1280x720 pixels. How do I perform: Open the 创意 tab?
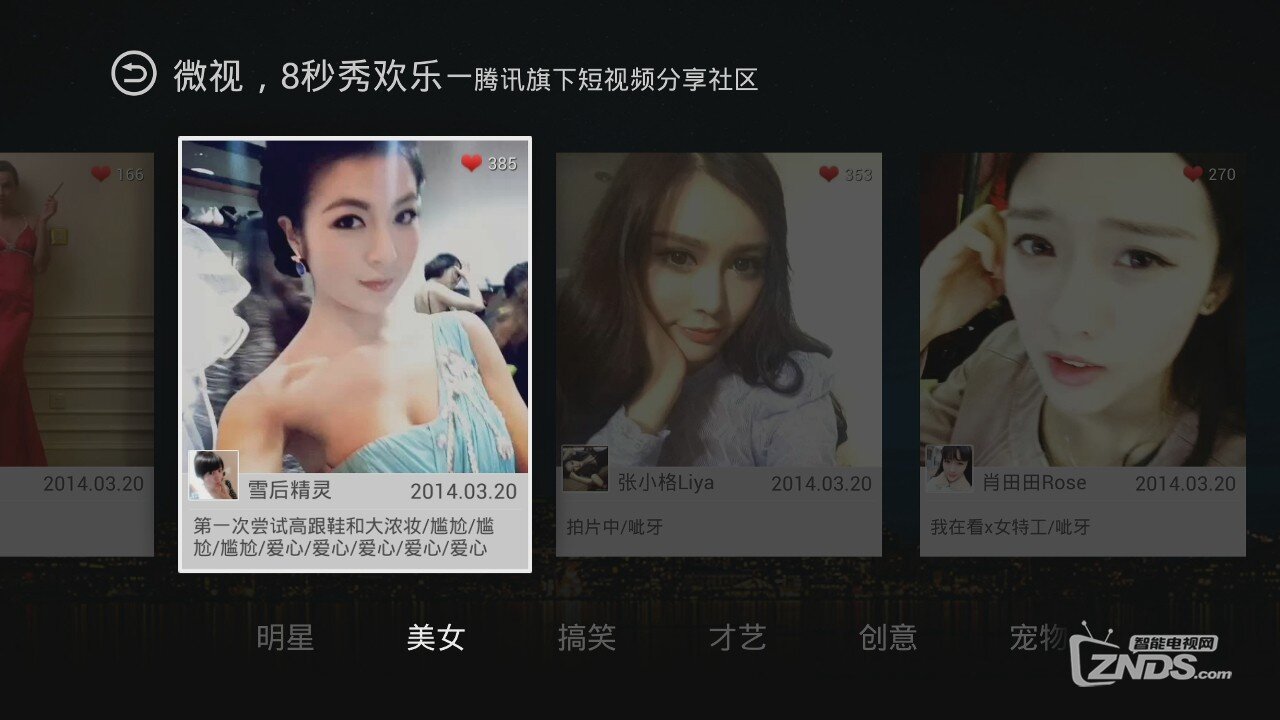coord(888,637)
